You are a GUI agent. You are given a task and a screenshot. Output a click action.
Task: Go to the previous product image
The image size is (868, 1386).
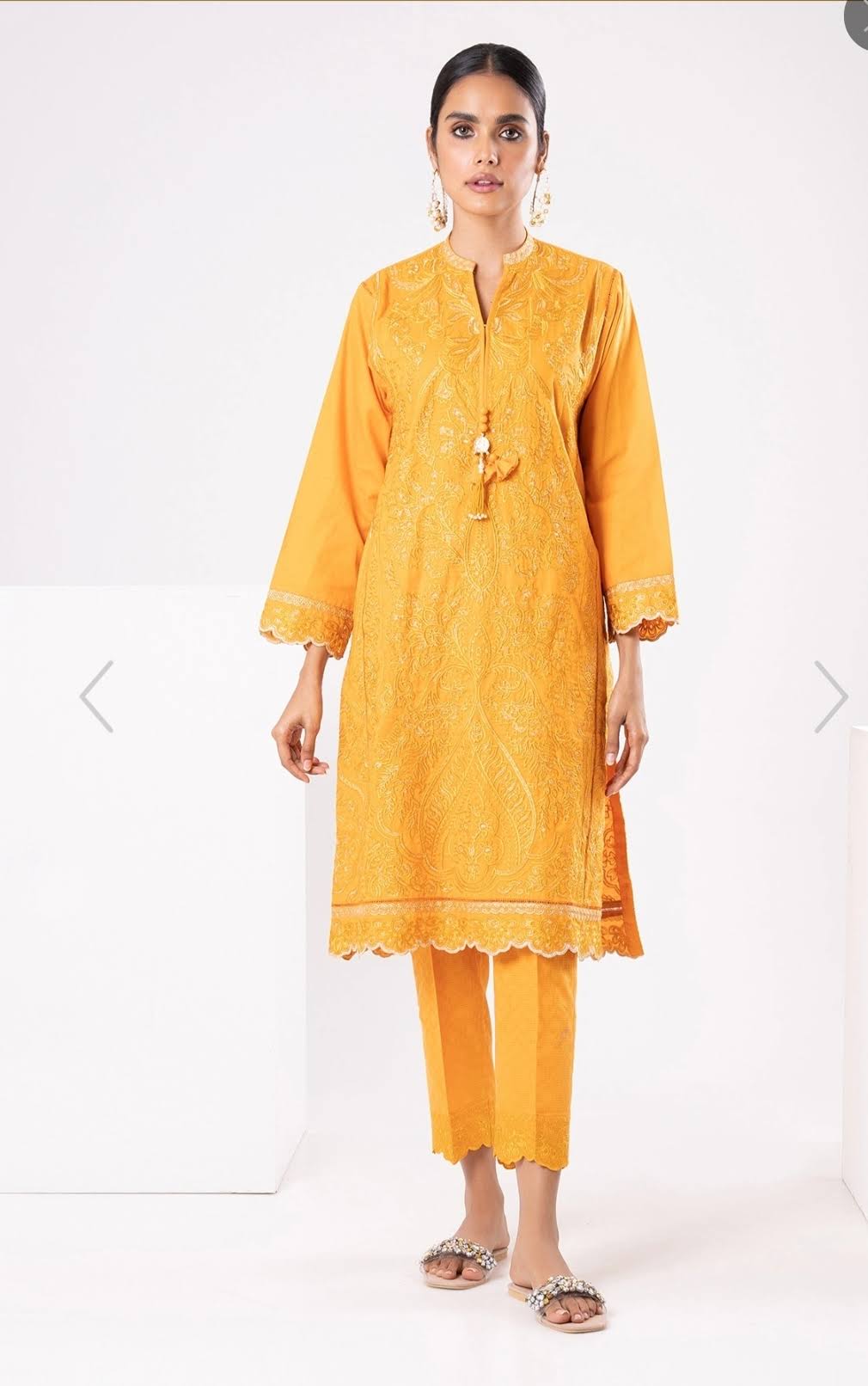coord(96,696)
